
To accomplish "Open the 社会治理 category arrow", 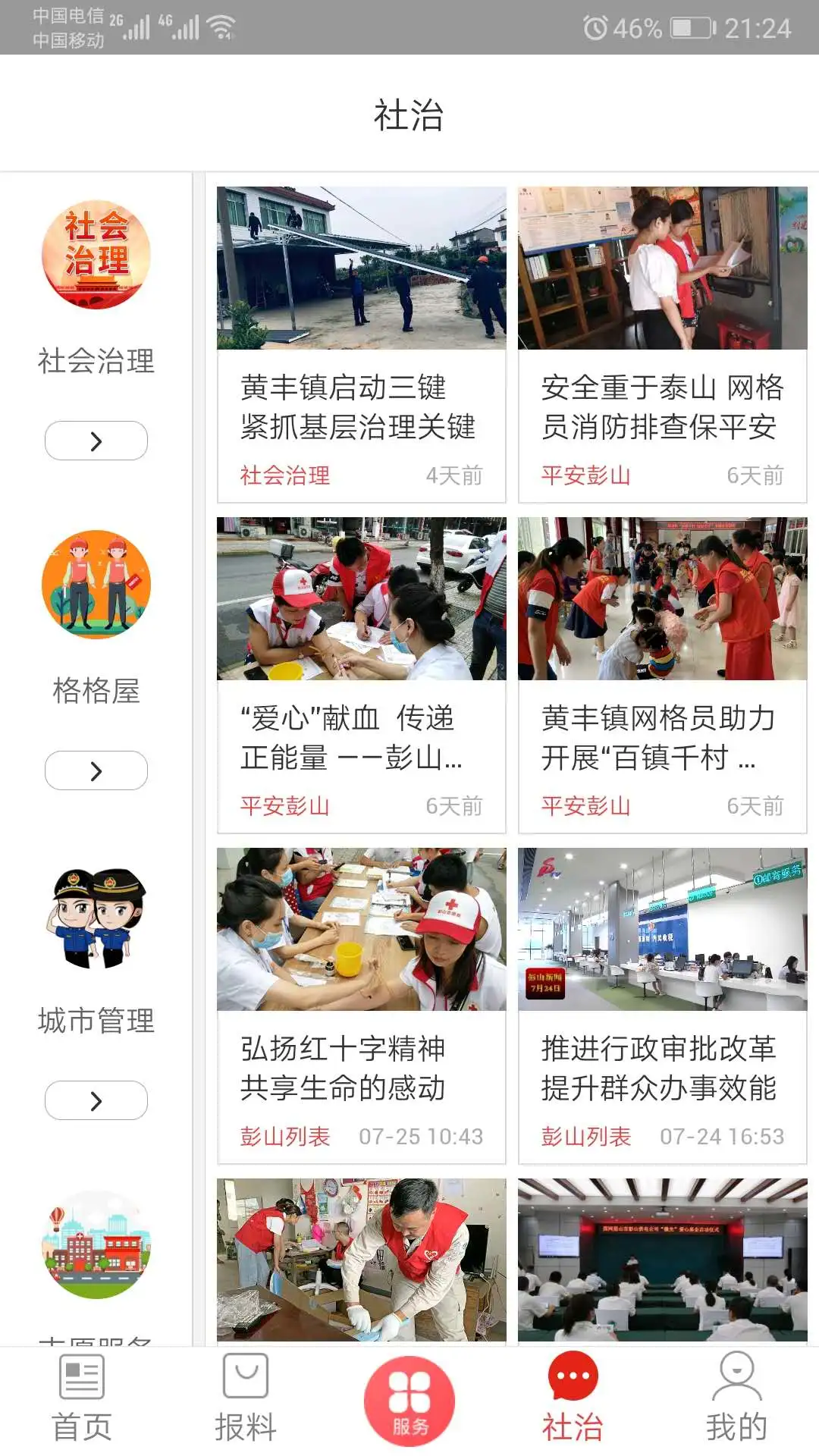I will pos(96,441).
